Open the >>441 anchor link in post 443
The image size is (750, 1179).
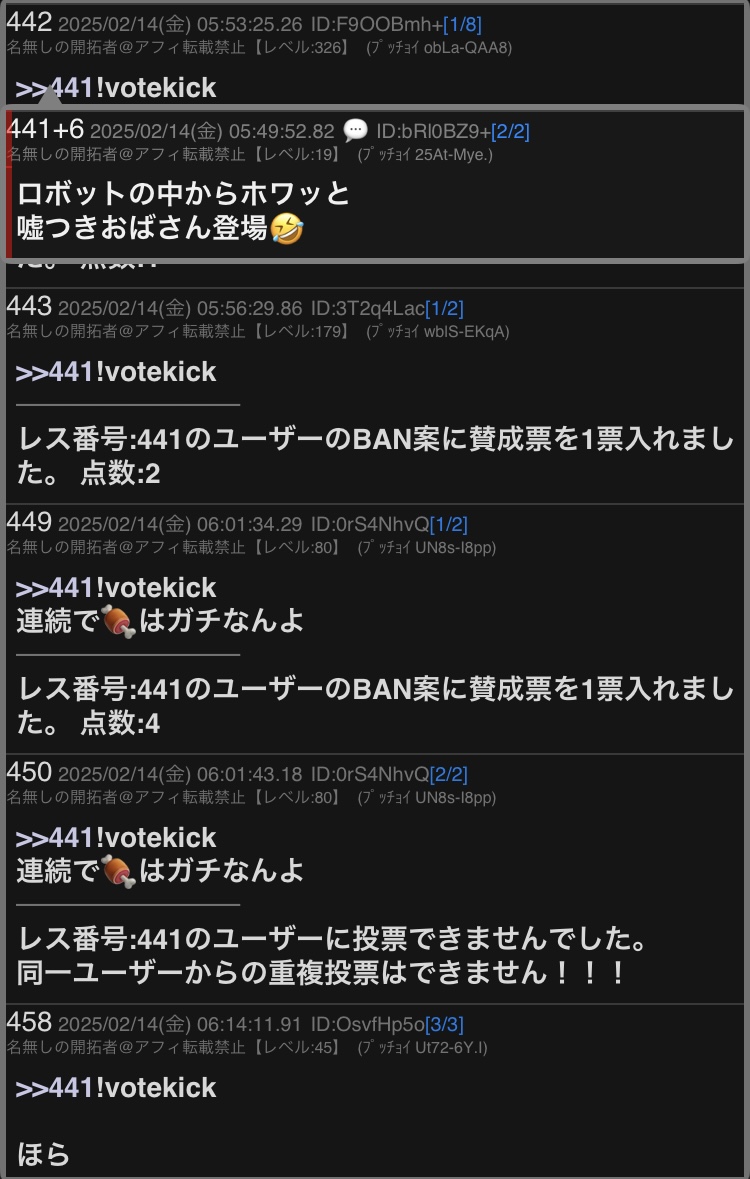pos(55,372)
